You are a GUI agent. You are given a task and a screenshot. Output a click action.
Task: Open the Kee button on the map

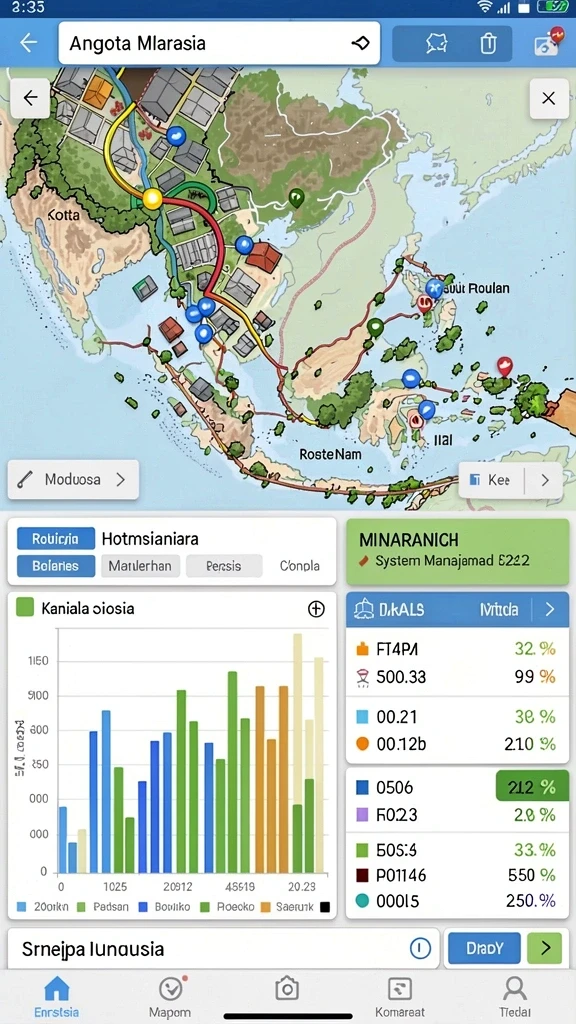[510, 480]
